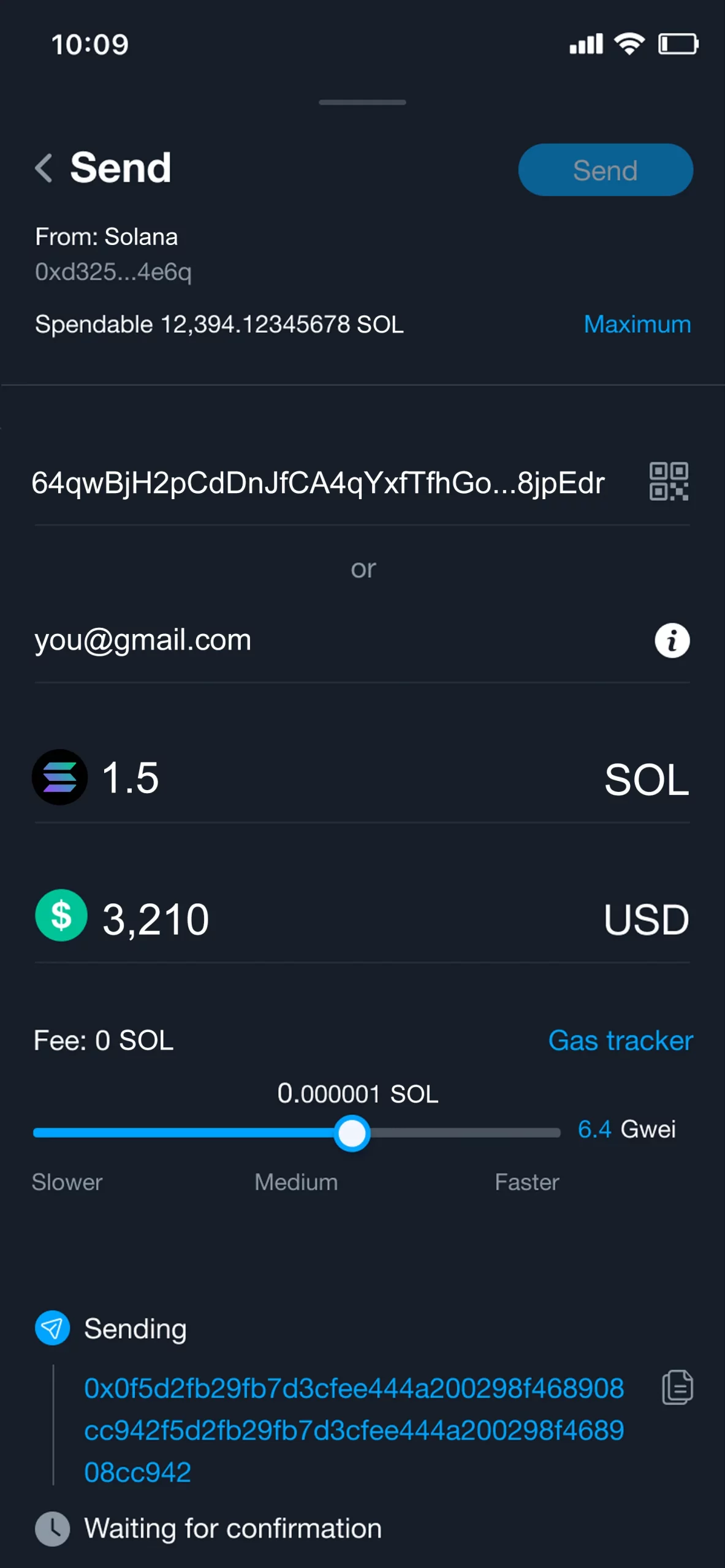Click the Sending paper-plane icon
Viewport: 725px width, 1568px height.
[x=52, y=1328]
